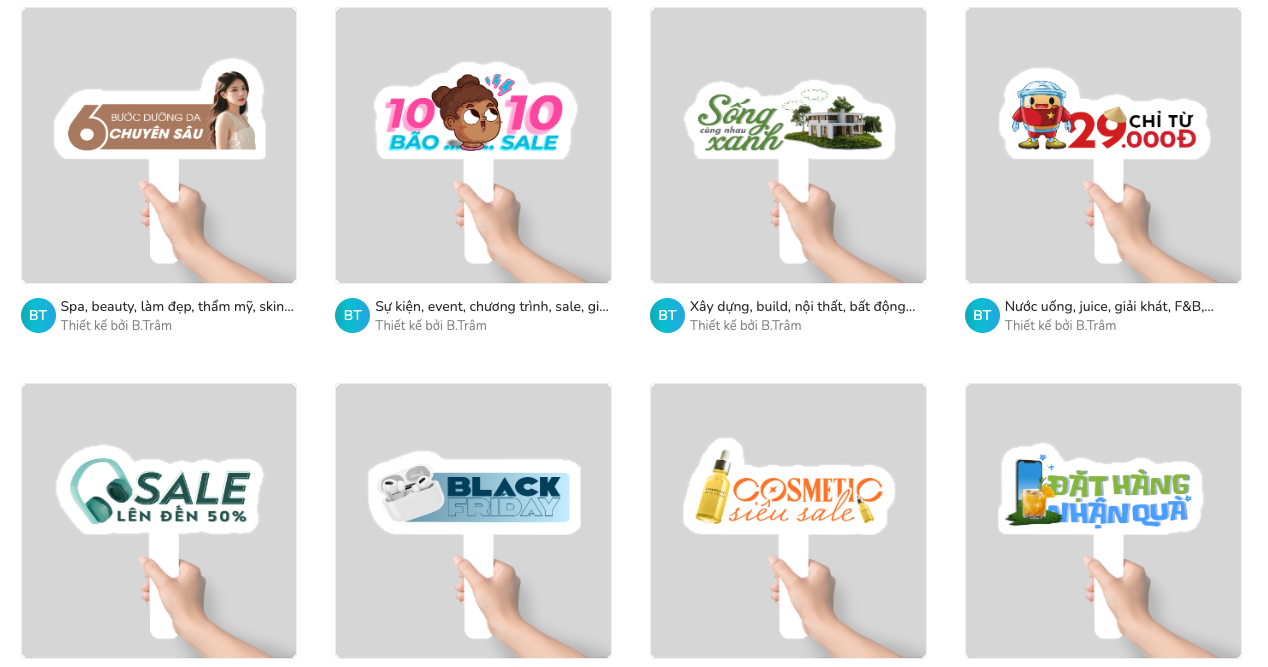Select the Sống xanh house template
This screenshot has width=1268, height=667.
pos(788,146)
